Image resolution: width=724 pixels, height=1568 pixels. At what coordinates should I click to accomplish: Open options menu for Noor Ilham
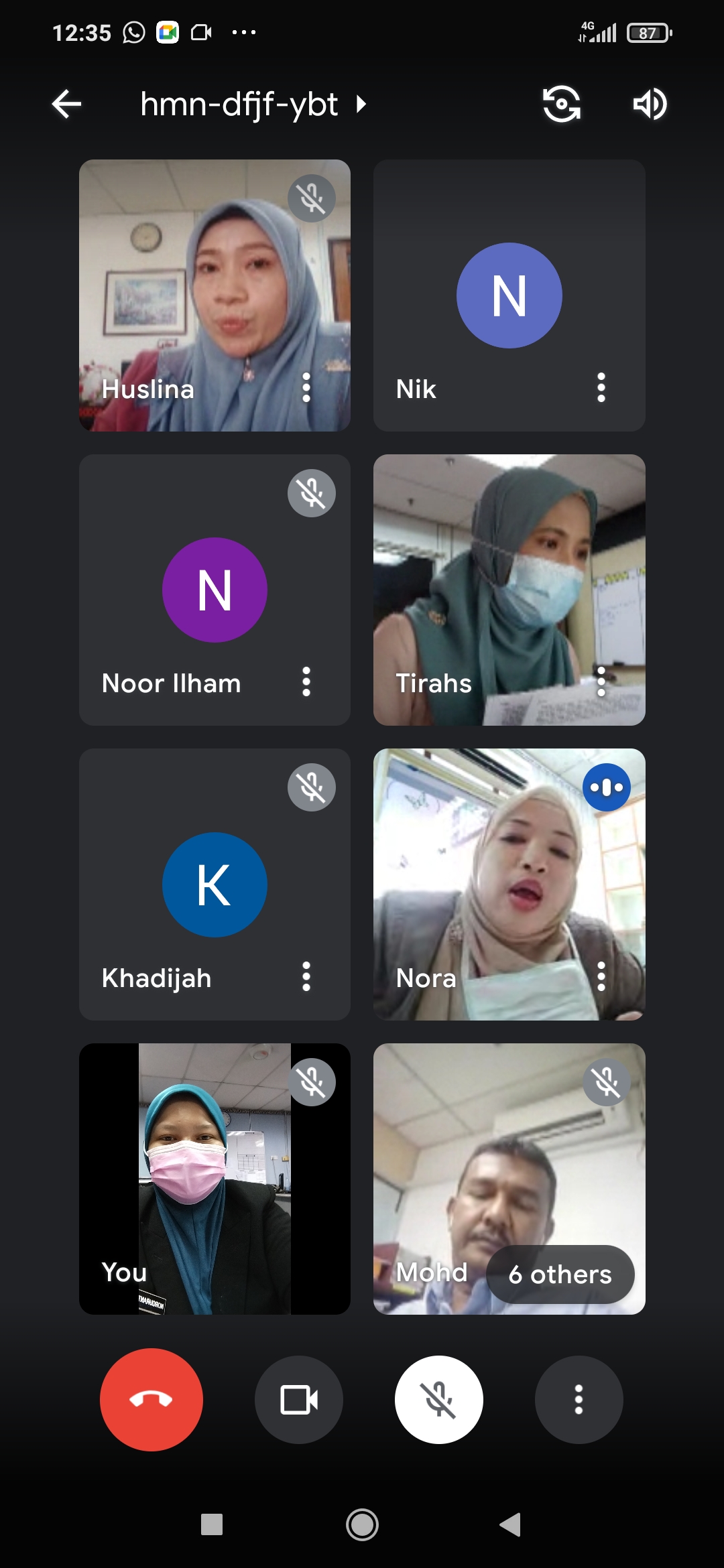tap(306, 681)
